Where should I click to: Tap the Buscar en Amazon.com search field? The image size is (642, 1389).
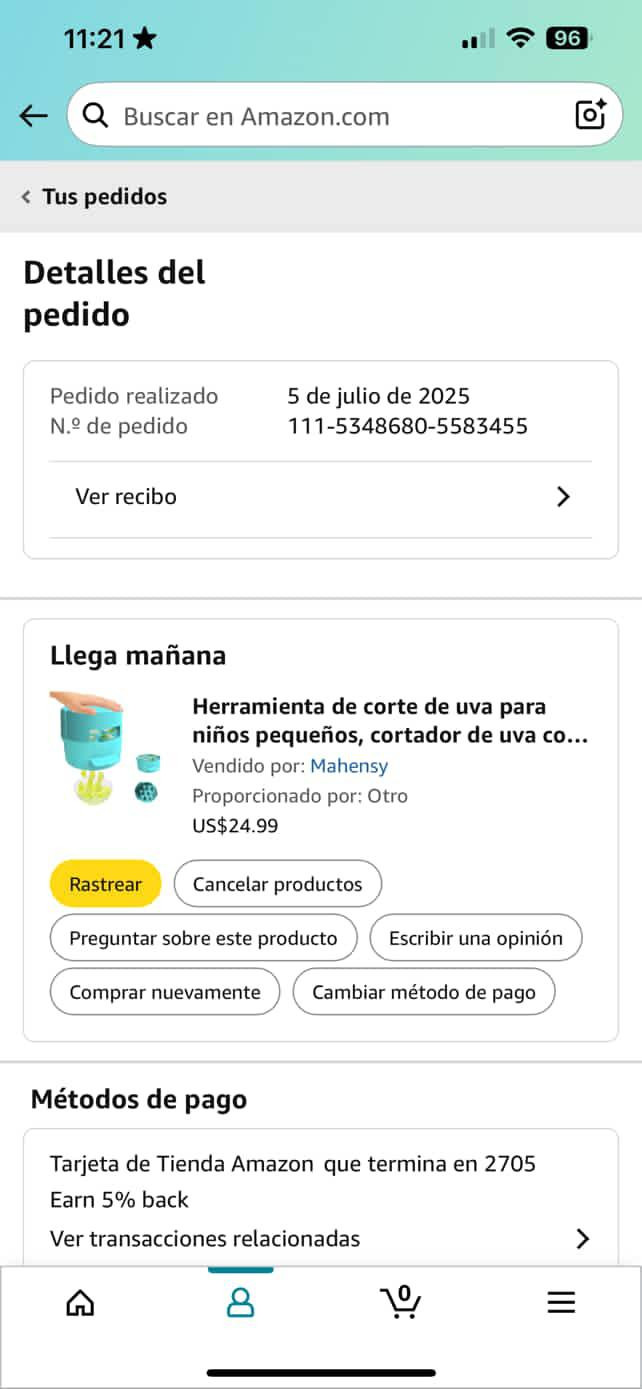click(x=330, y=116)
